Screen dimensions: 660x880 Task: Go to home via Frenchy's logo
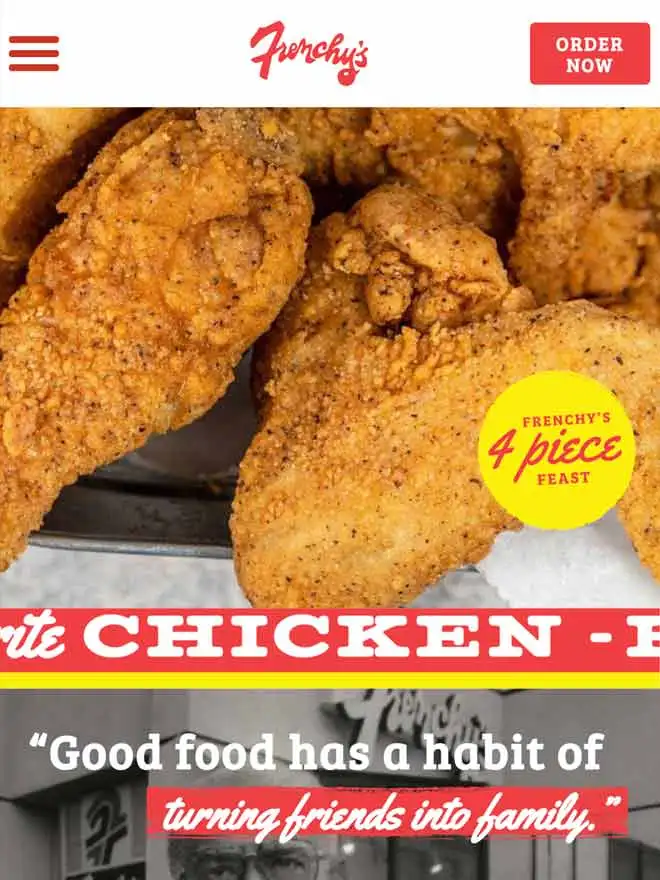tap(309, 53)
